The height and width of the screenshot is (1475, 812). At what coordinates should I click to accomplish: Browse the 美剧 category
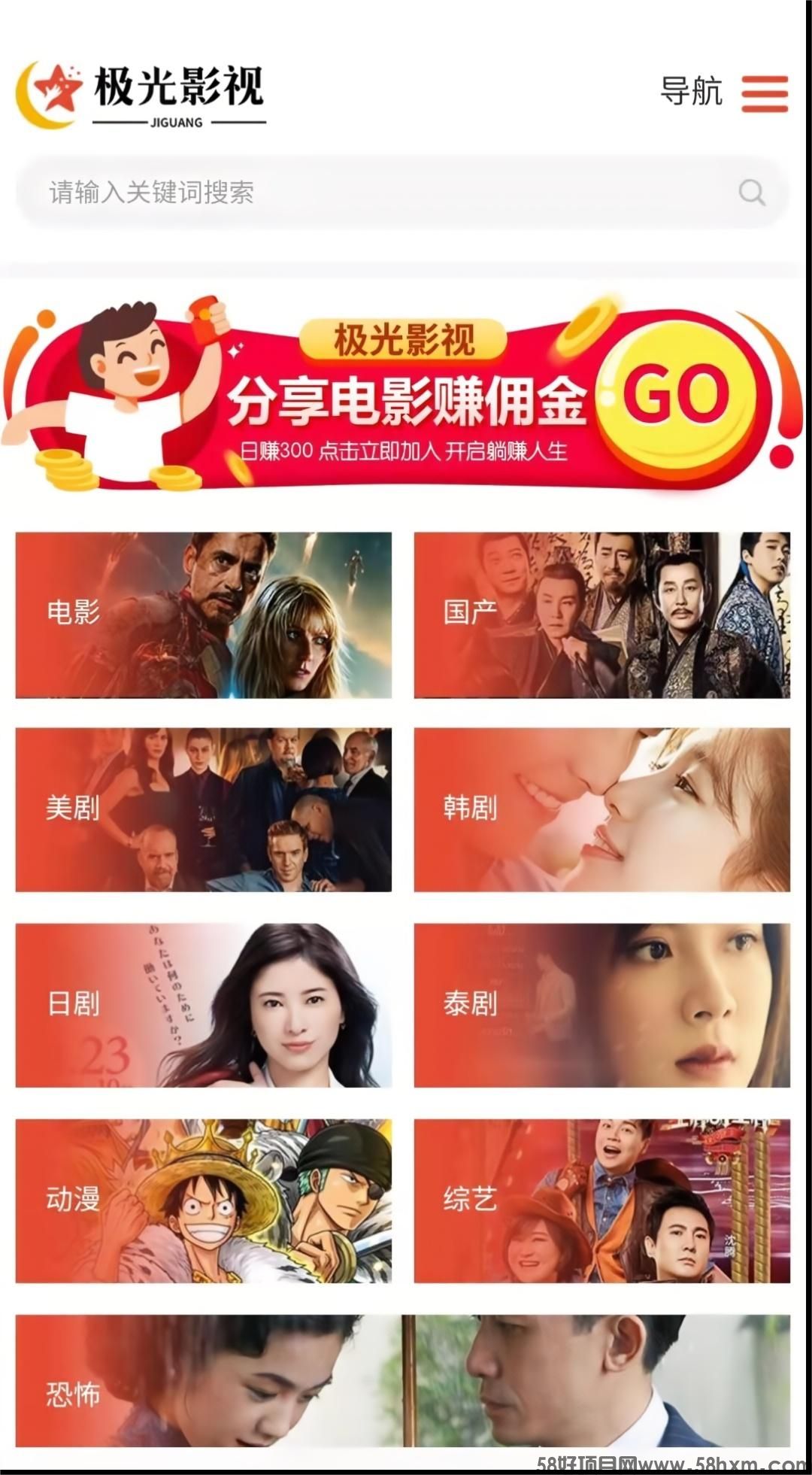[203, 809]
